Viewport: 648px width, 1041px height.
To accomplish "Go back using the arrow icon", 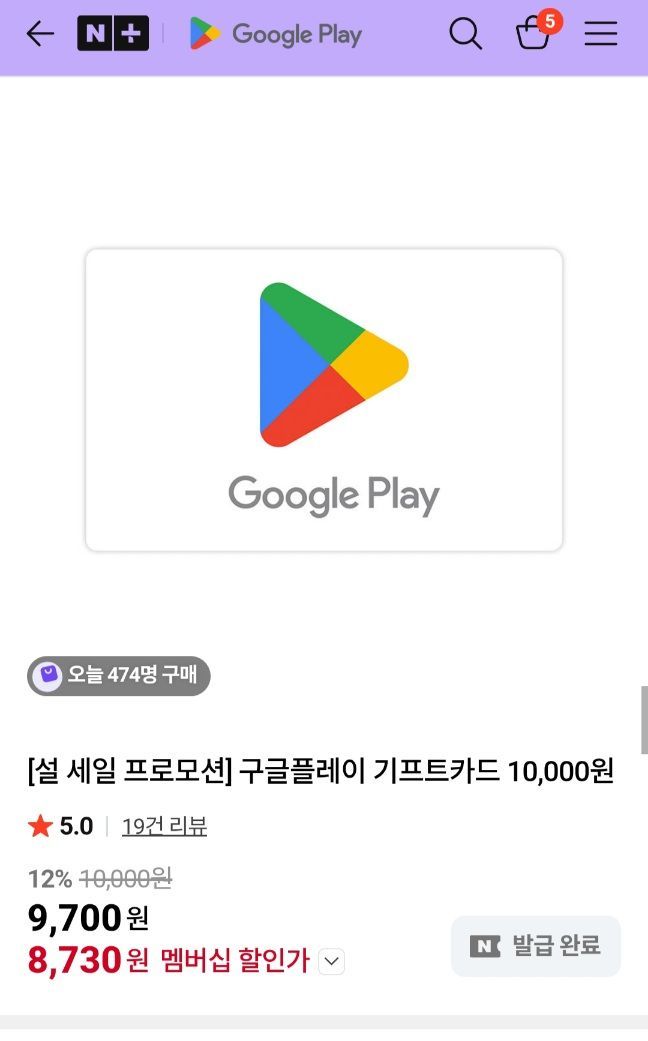I will coord(40,34).
